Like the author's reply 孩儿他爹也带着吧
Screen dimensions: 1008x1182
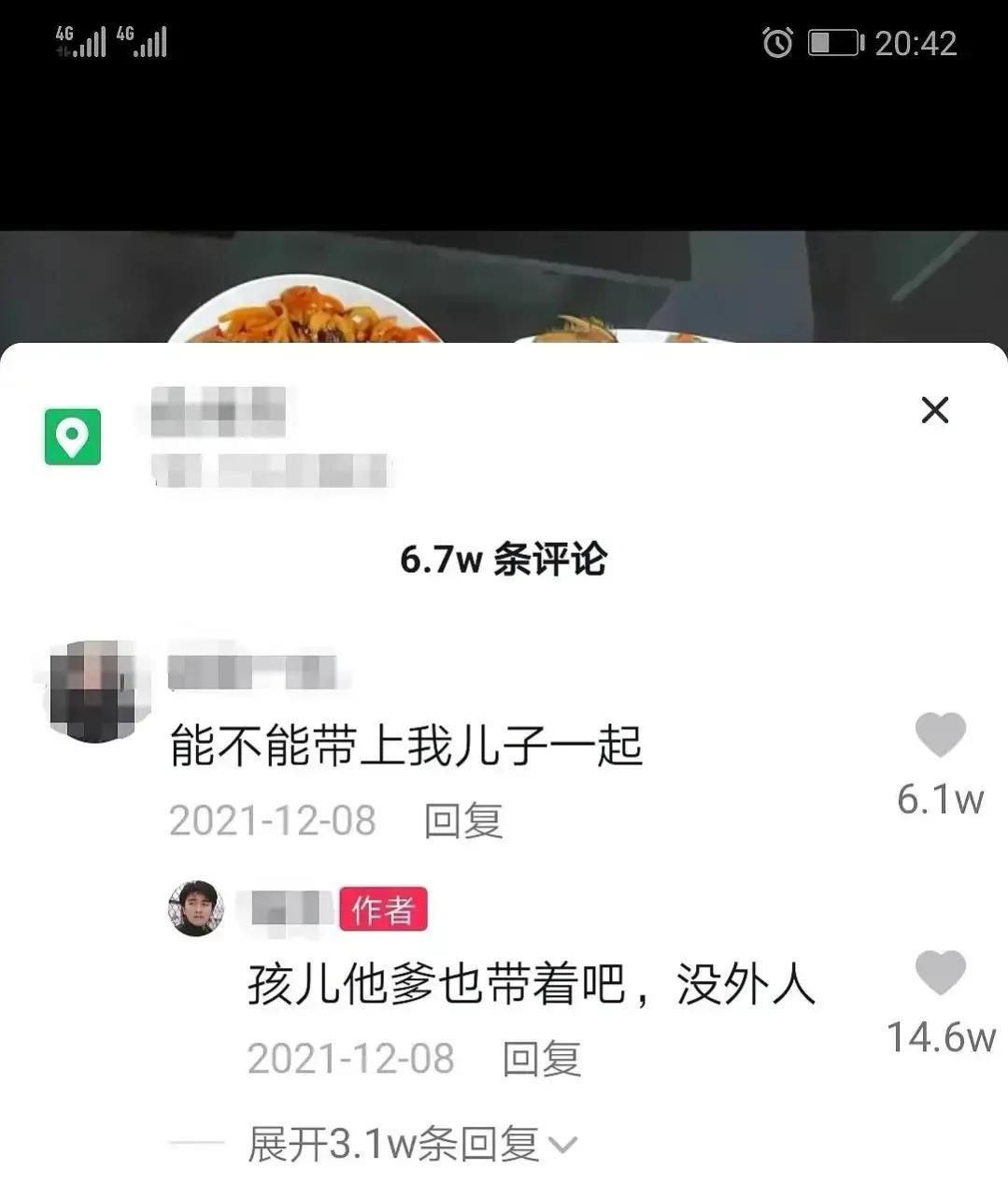coord(940,974)
